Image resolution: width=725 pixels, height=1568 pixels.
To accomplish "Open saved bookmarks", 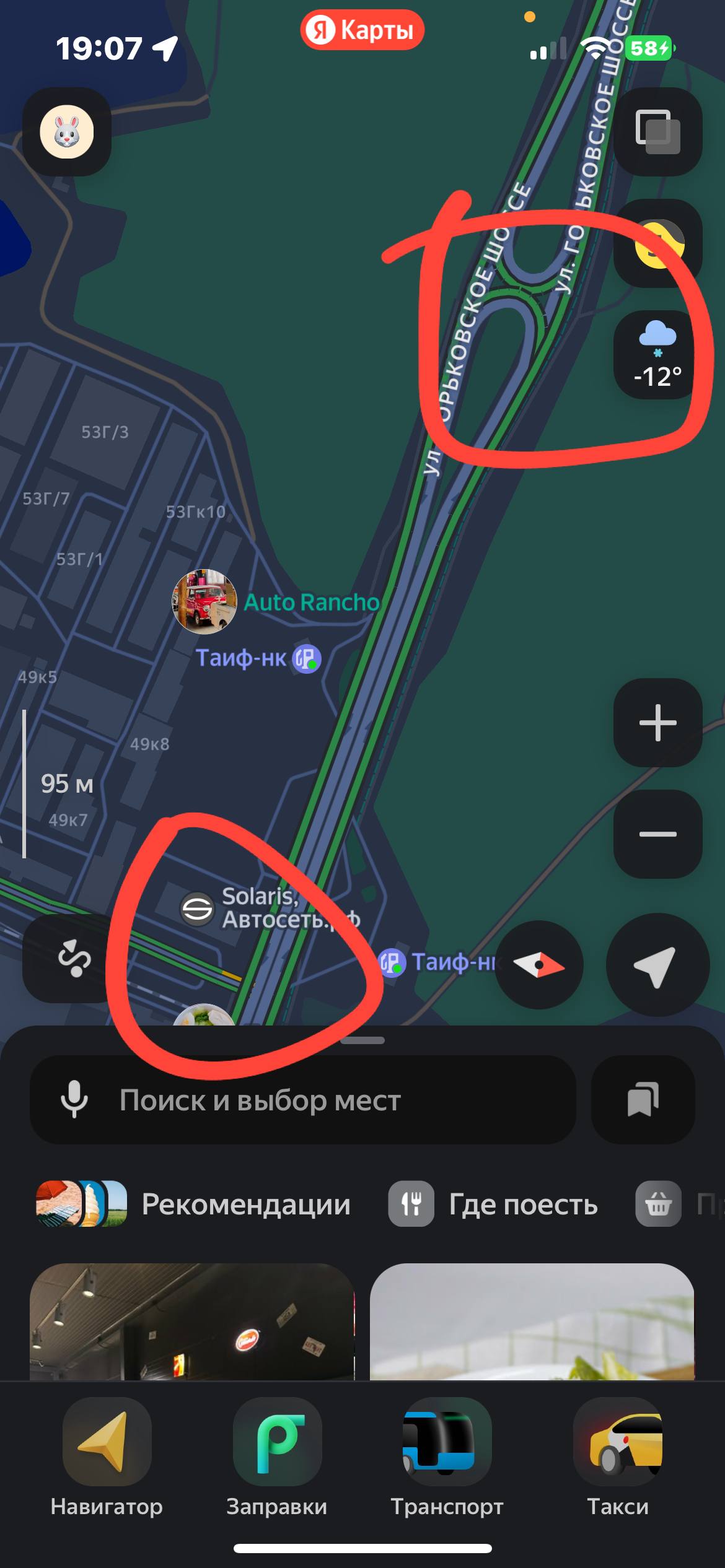I will pos(643,1100).
